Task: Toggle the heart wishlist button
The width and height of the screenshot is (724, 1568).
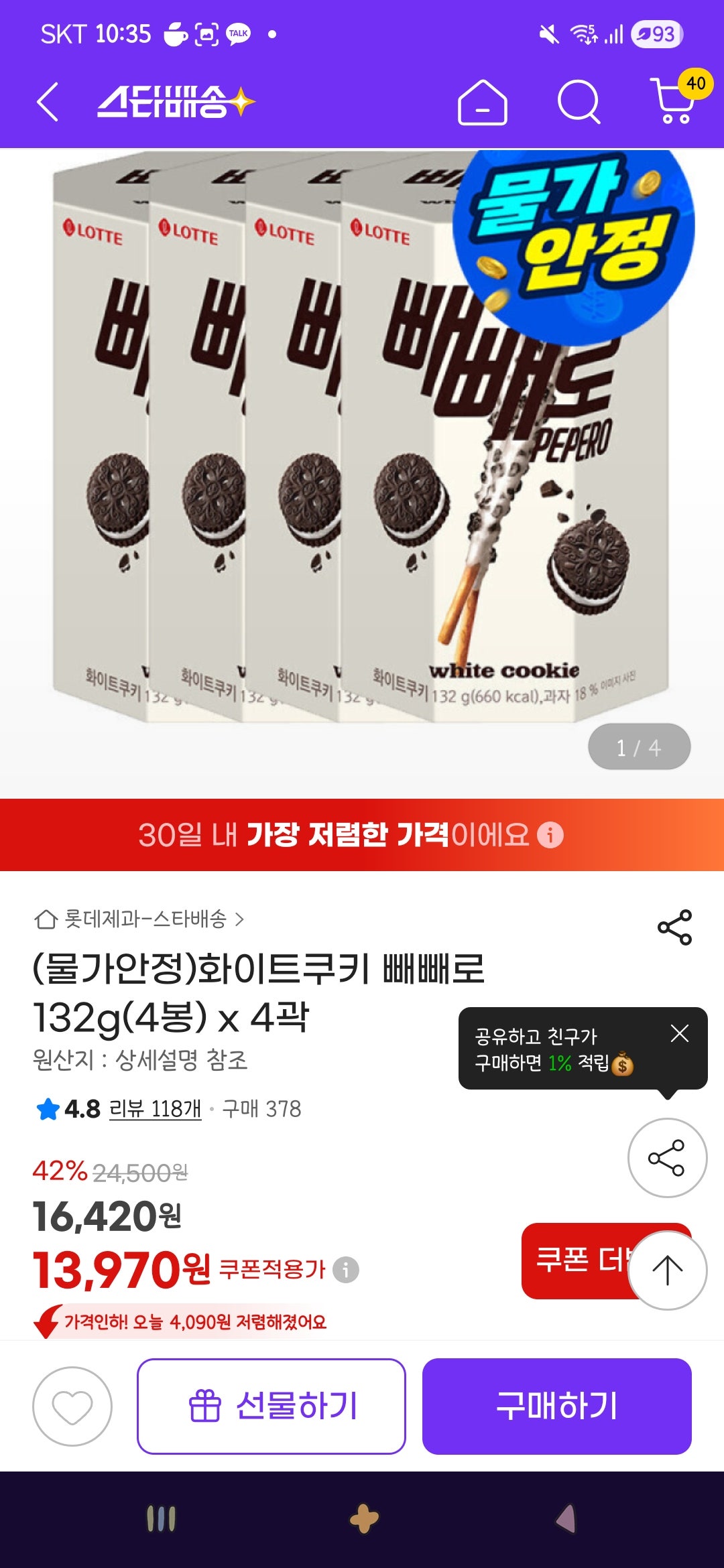Action: coord(72,1402)
